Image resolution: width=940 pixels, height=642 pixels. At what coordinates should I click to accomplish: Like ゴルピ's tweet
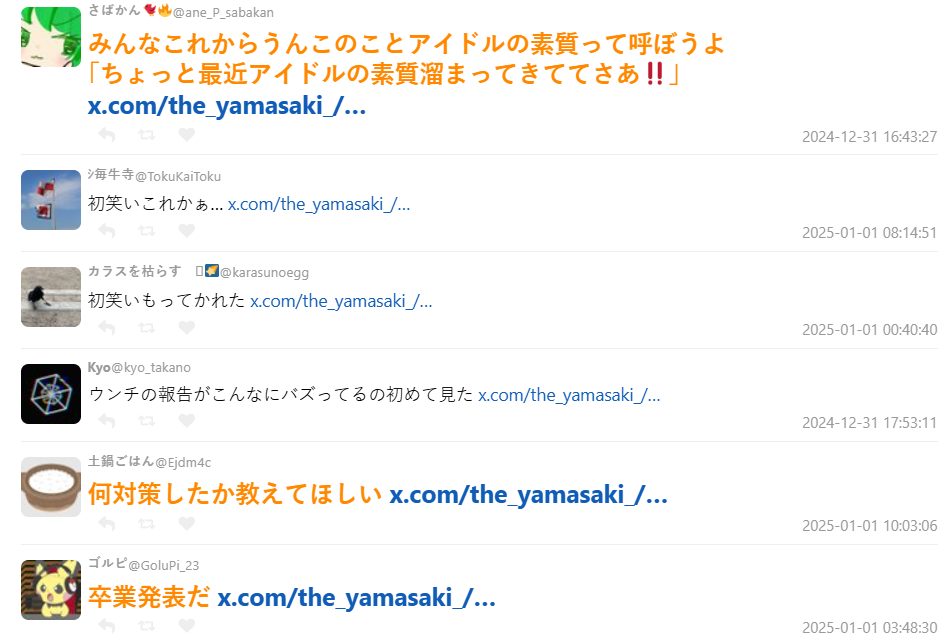186,626
